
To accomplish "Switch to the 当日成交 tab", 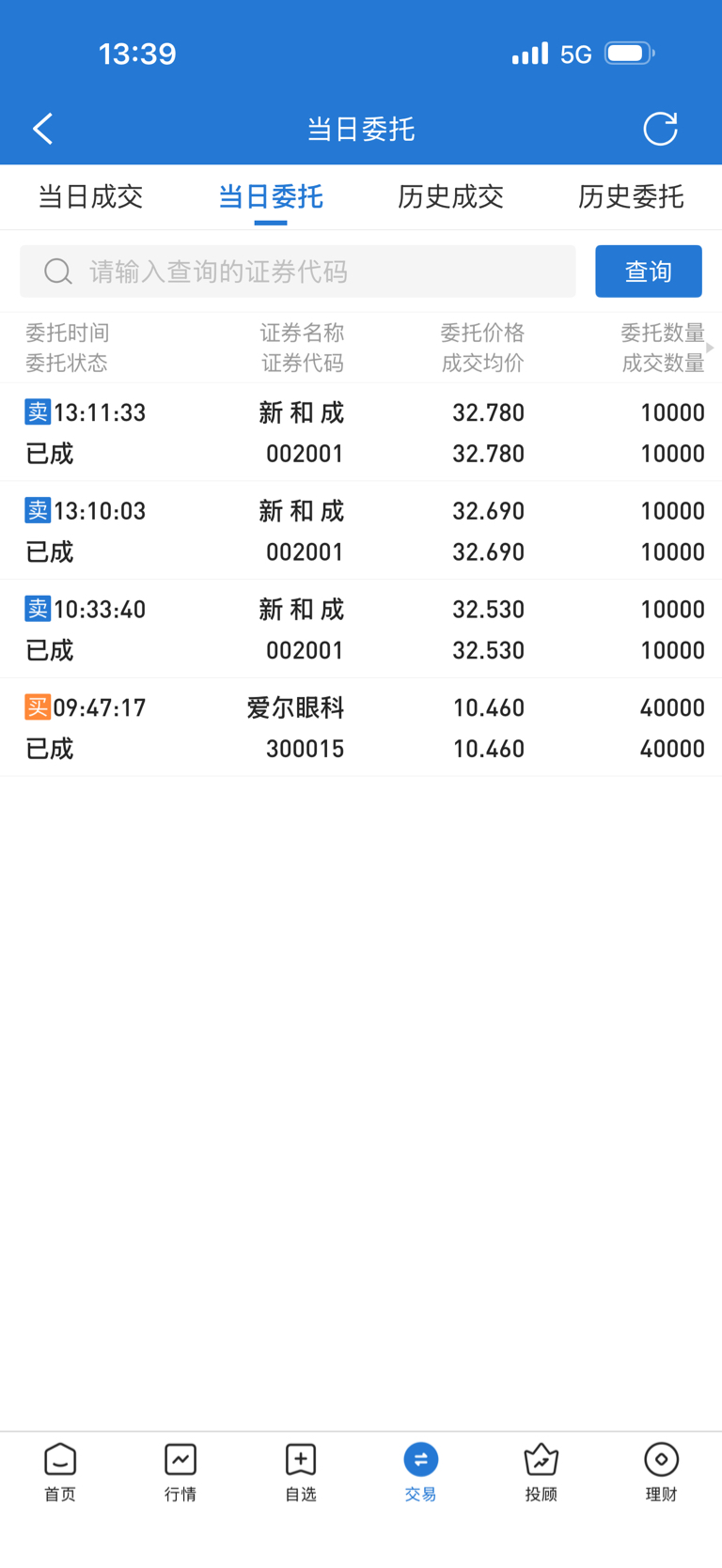I will click(90, 196).
